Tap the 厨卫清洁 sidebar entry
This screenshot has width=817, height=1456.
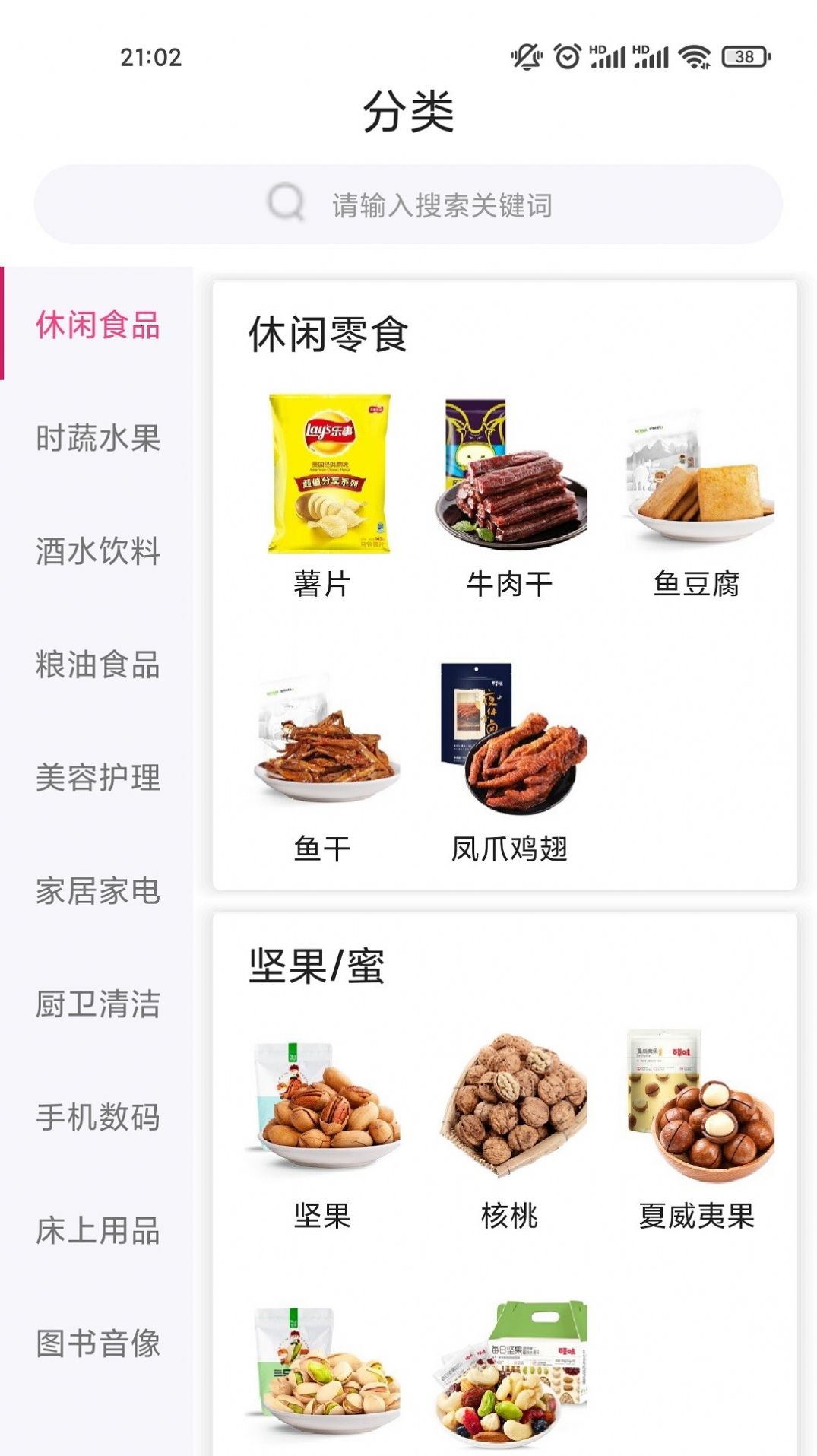pos(97,1004)
